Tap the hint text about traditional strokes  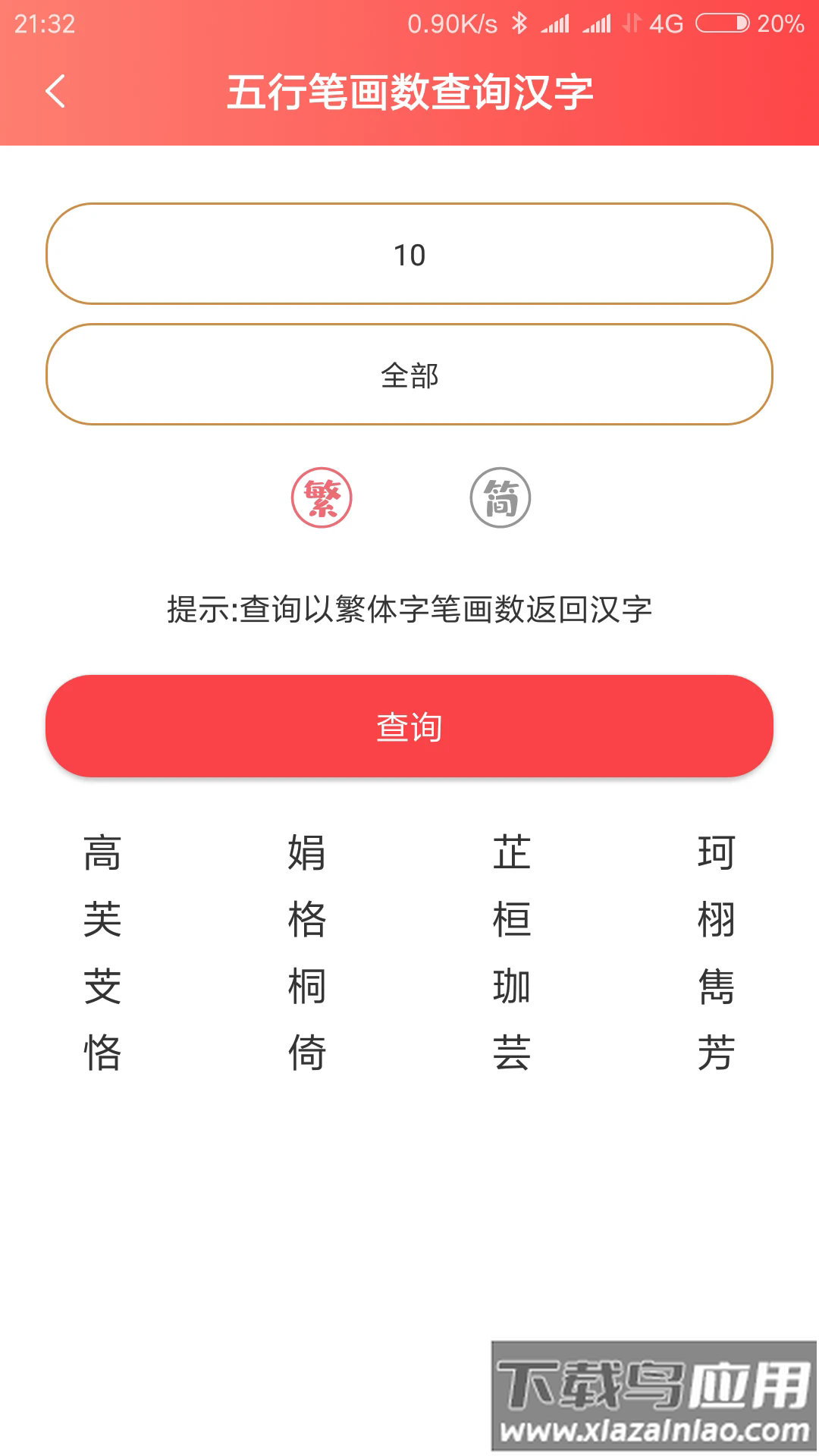409,608
